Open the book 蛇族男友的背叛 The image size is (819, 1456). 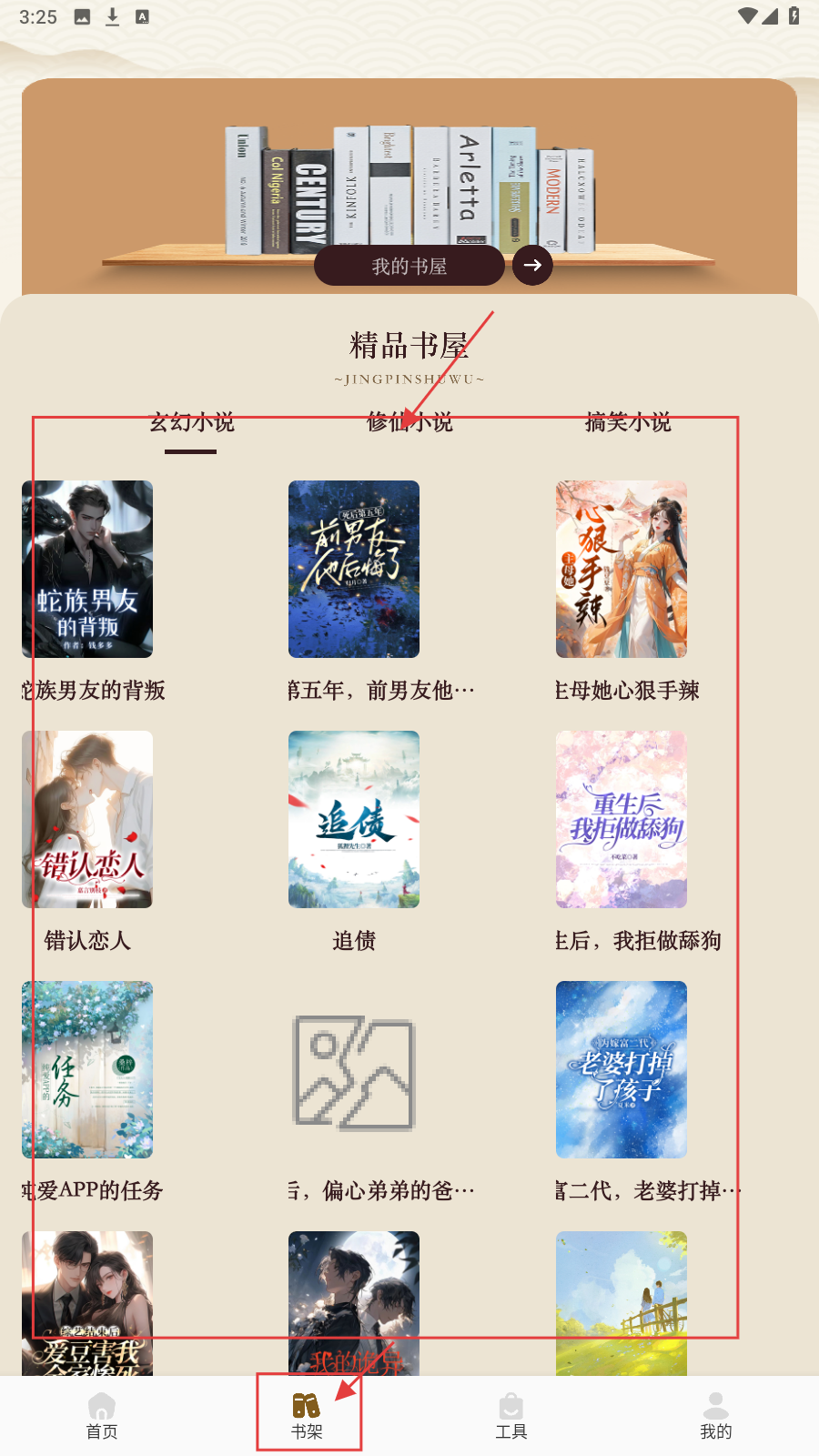[x=87, y=570]
